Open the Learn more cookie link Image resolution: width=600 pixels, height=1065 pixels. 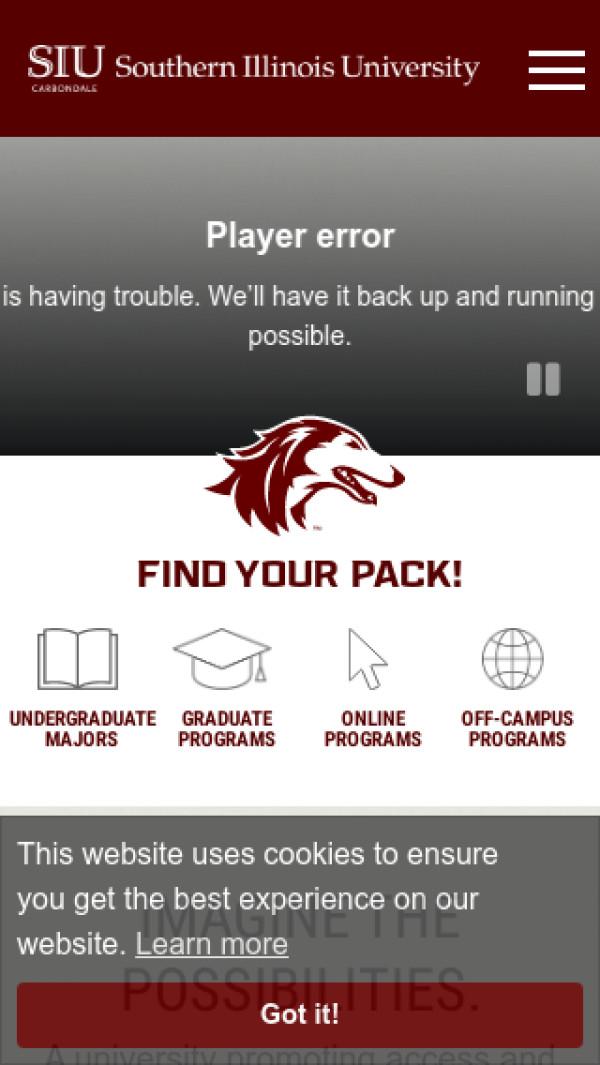(211, 944)
